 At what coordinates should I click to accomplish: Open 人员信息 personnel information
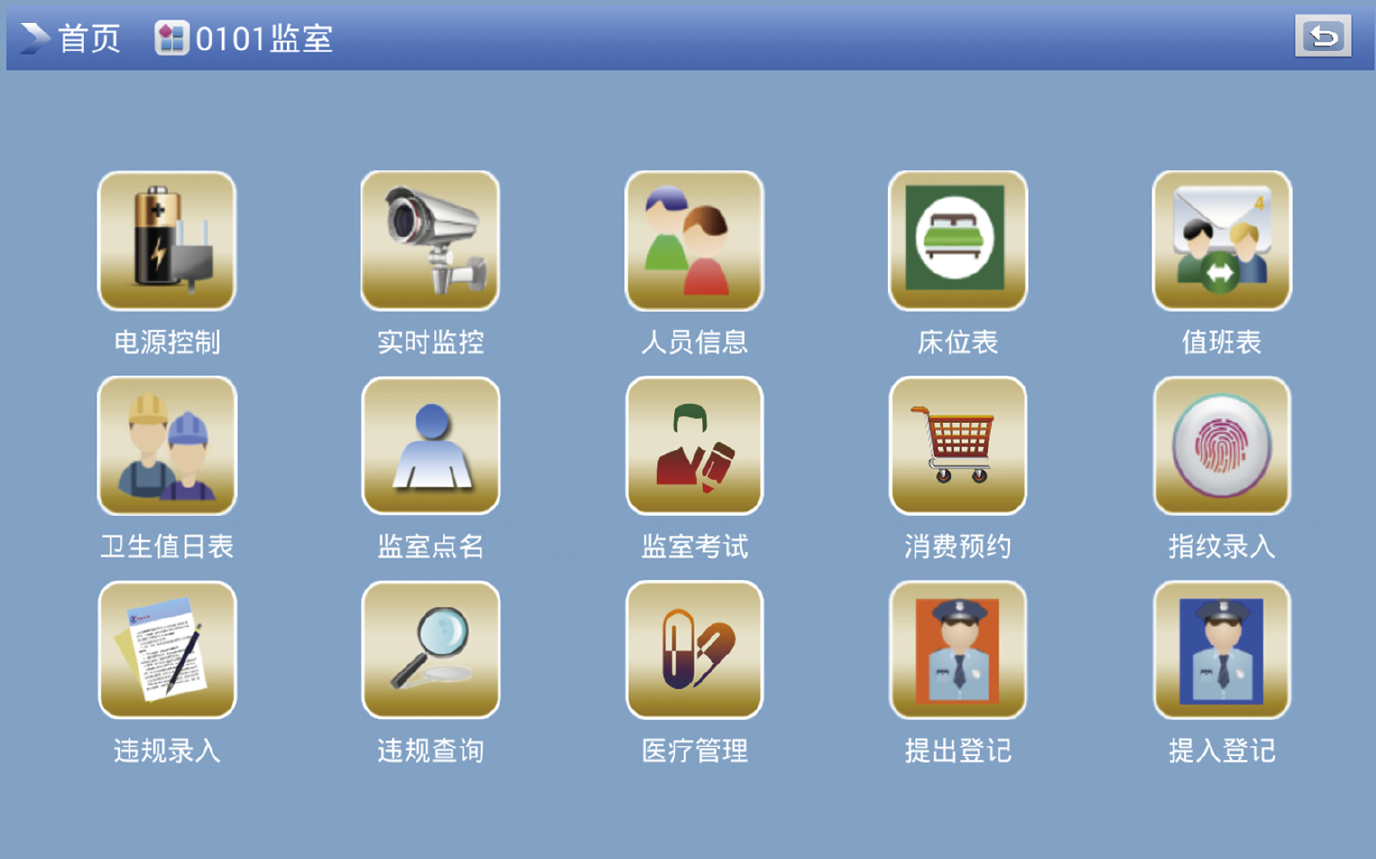click(x=694, y=241)
